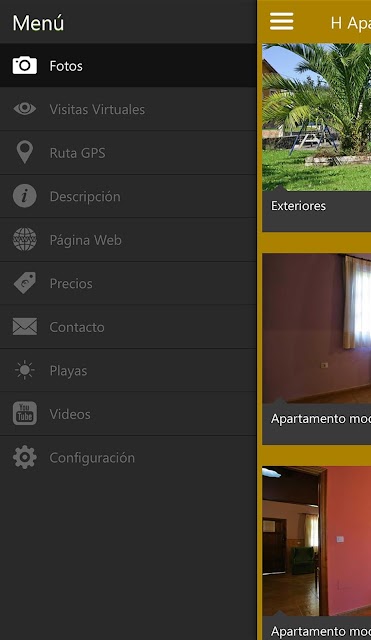
Task: Open the Contacto option
Action: [128, 327]
